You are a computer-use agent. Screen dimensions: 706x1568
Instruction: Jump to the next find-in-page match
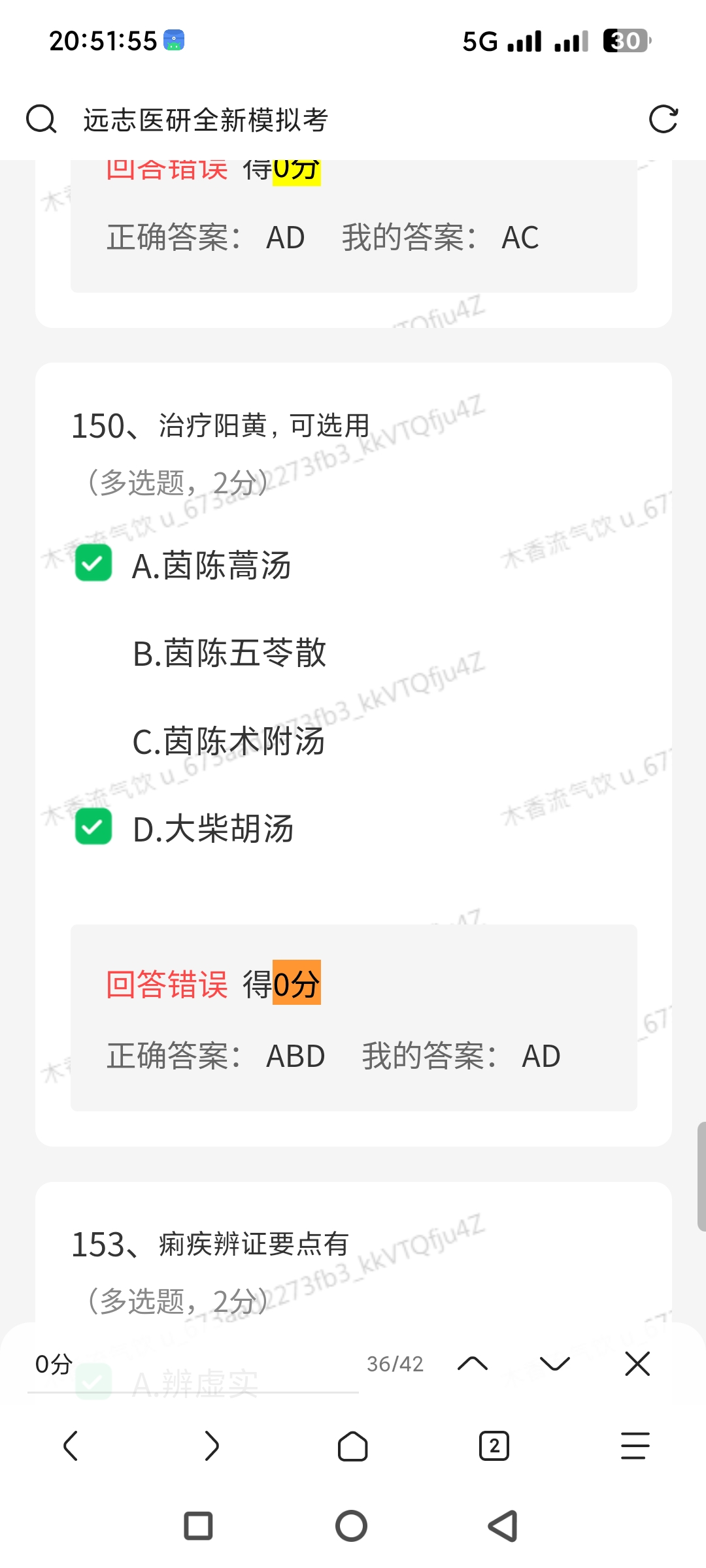[x=555, y=1364]
